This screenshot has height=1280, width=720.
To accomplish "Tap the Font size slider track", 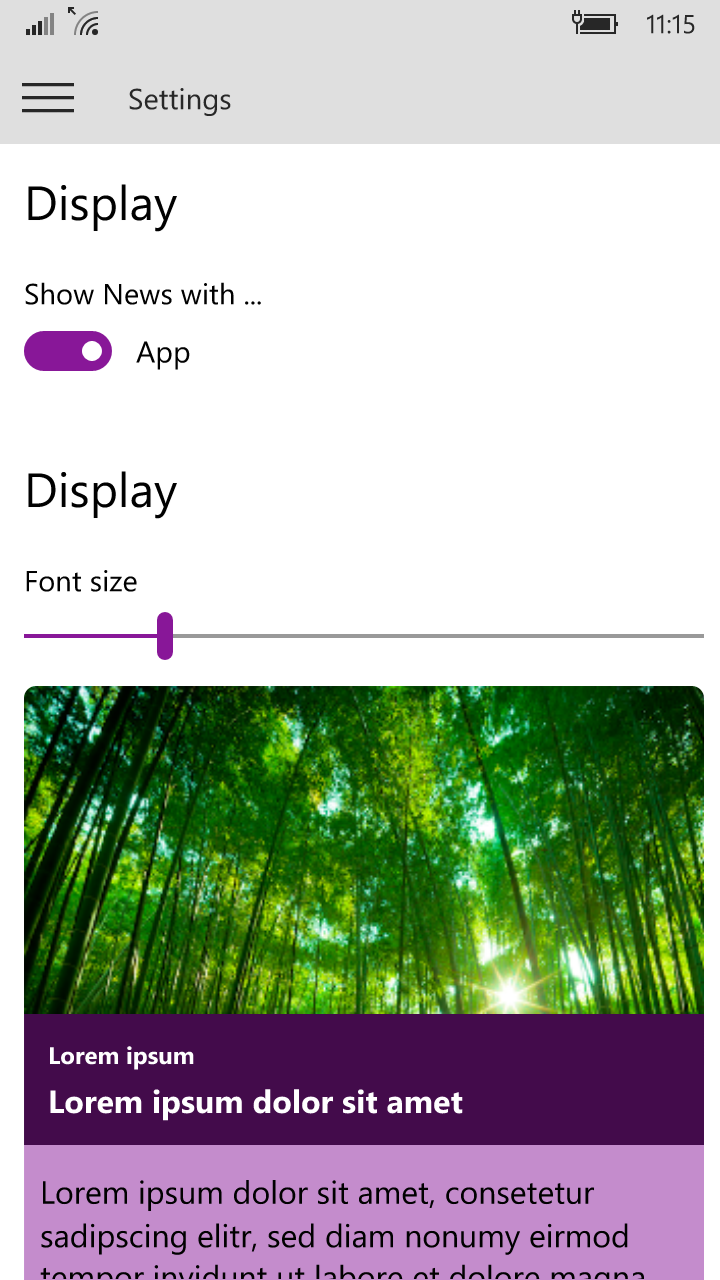I will [x=364, y=636].
